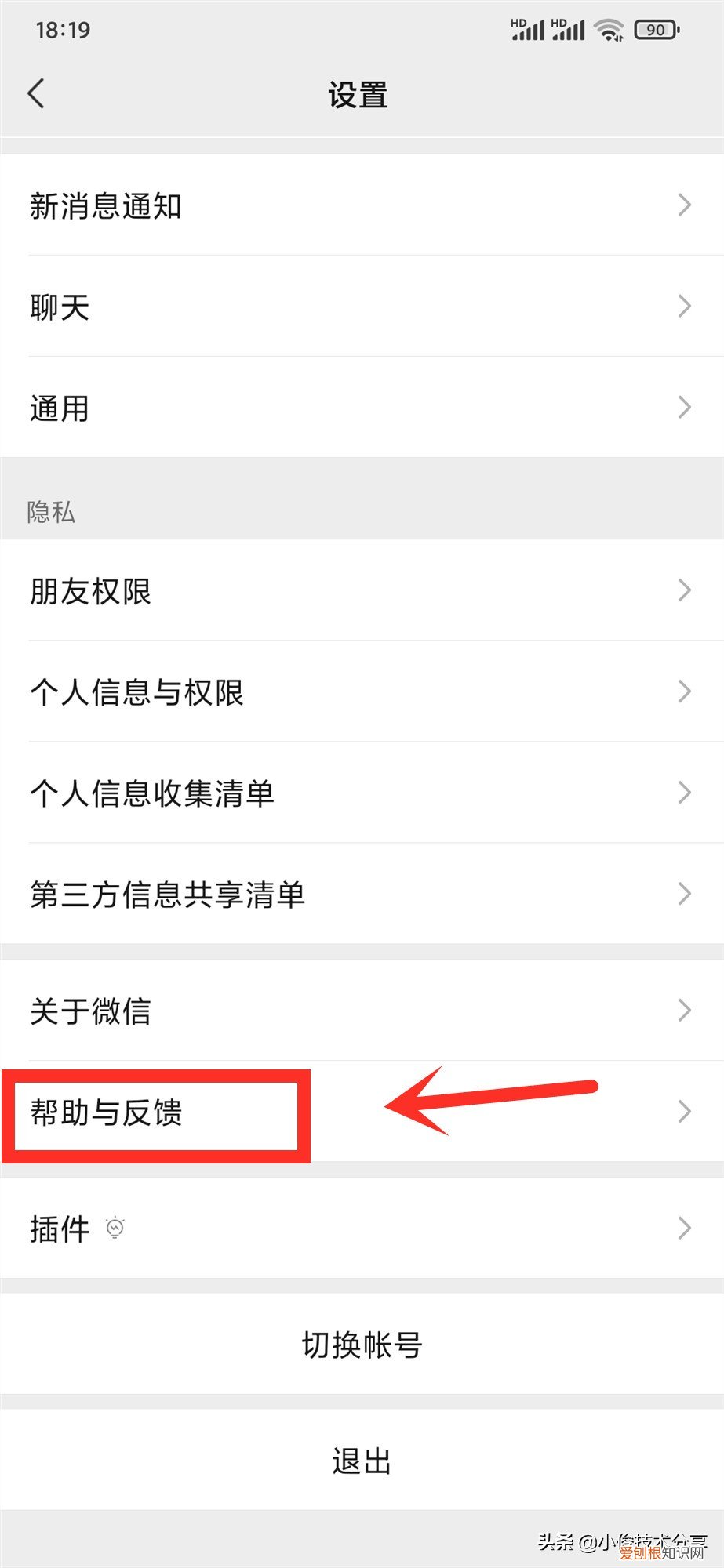This screenshot has width=724, height=1568.
Task: View 第三方信息共享清单 third-party sharing list
Action: tap(361, 894)
